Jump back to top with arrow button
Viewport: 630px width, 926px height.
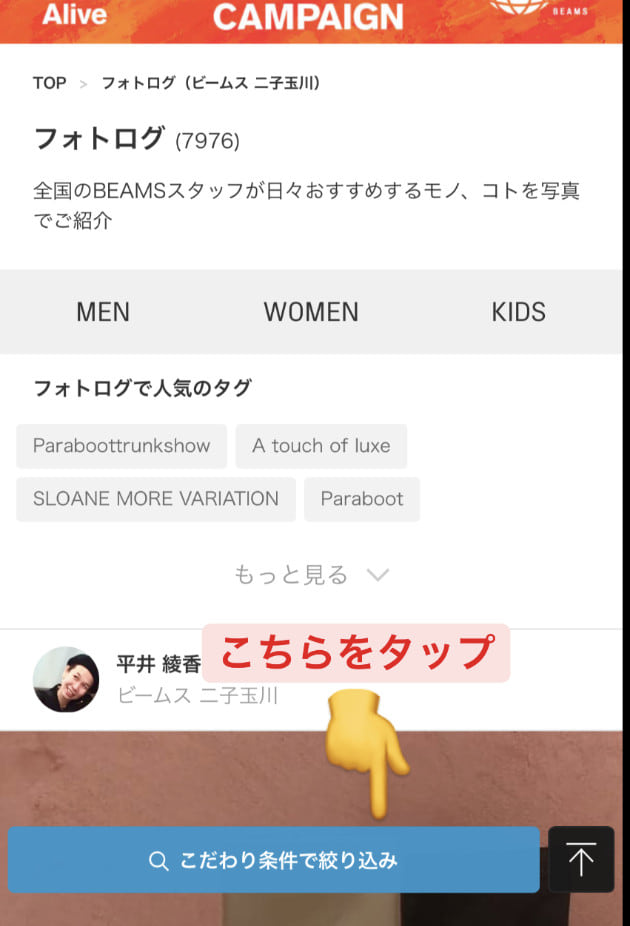[581, 860]
